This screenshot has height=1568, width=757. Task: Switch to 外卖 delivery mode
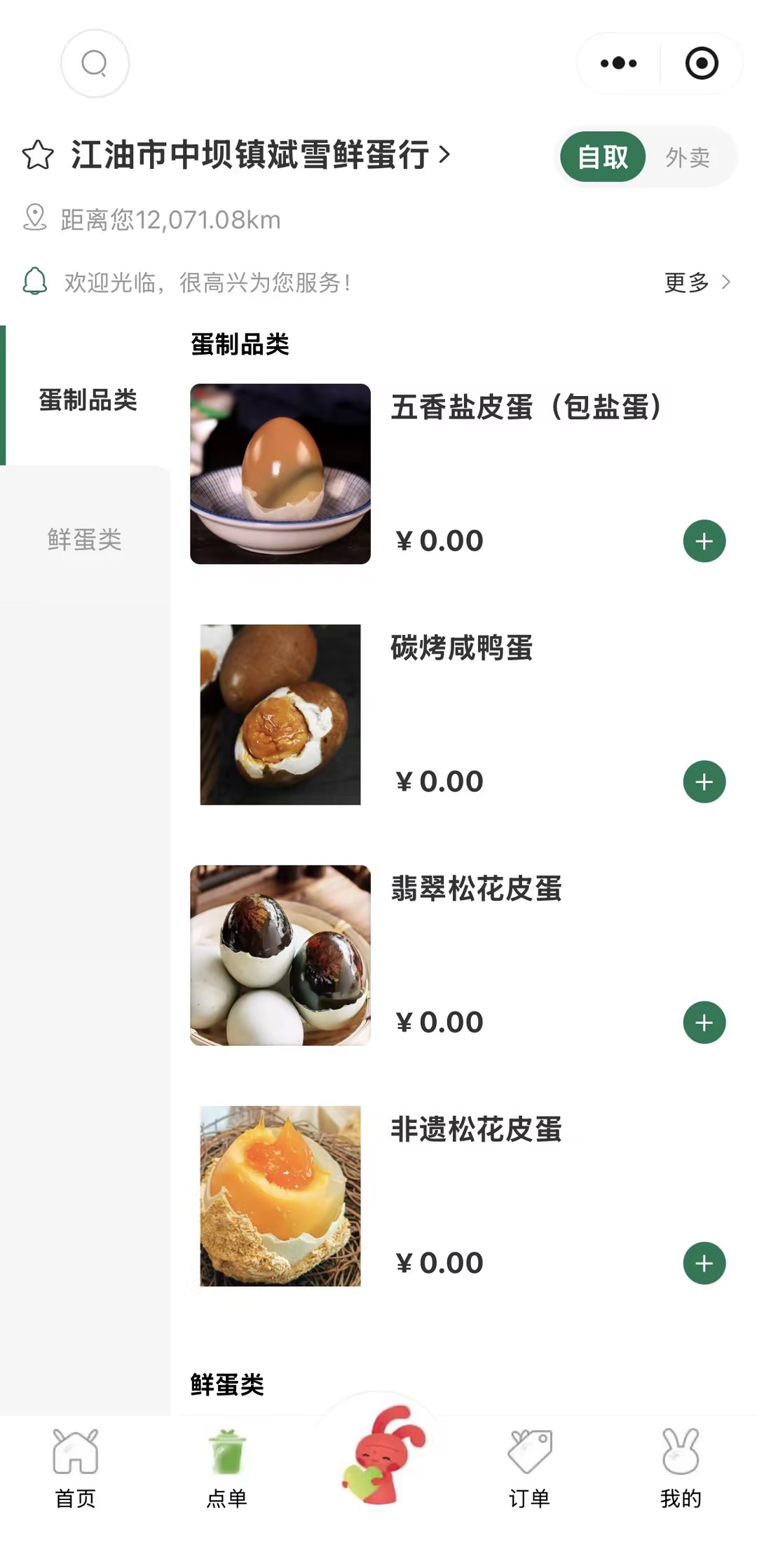tap(688, 157)
